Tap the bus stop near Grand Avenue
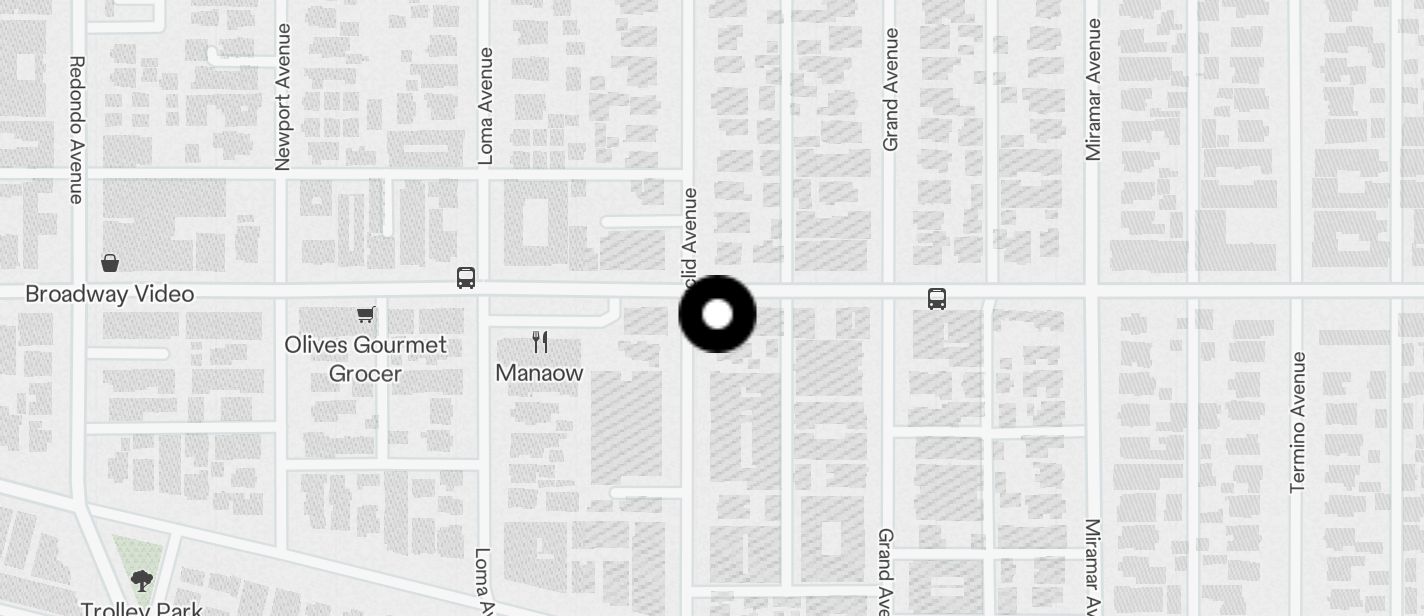 [x=937, y=299]
